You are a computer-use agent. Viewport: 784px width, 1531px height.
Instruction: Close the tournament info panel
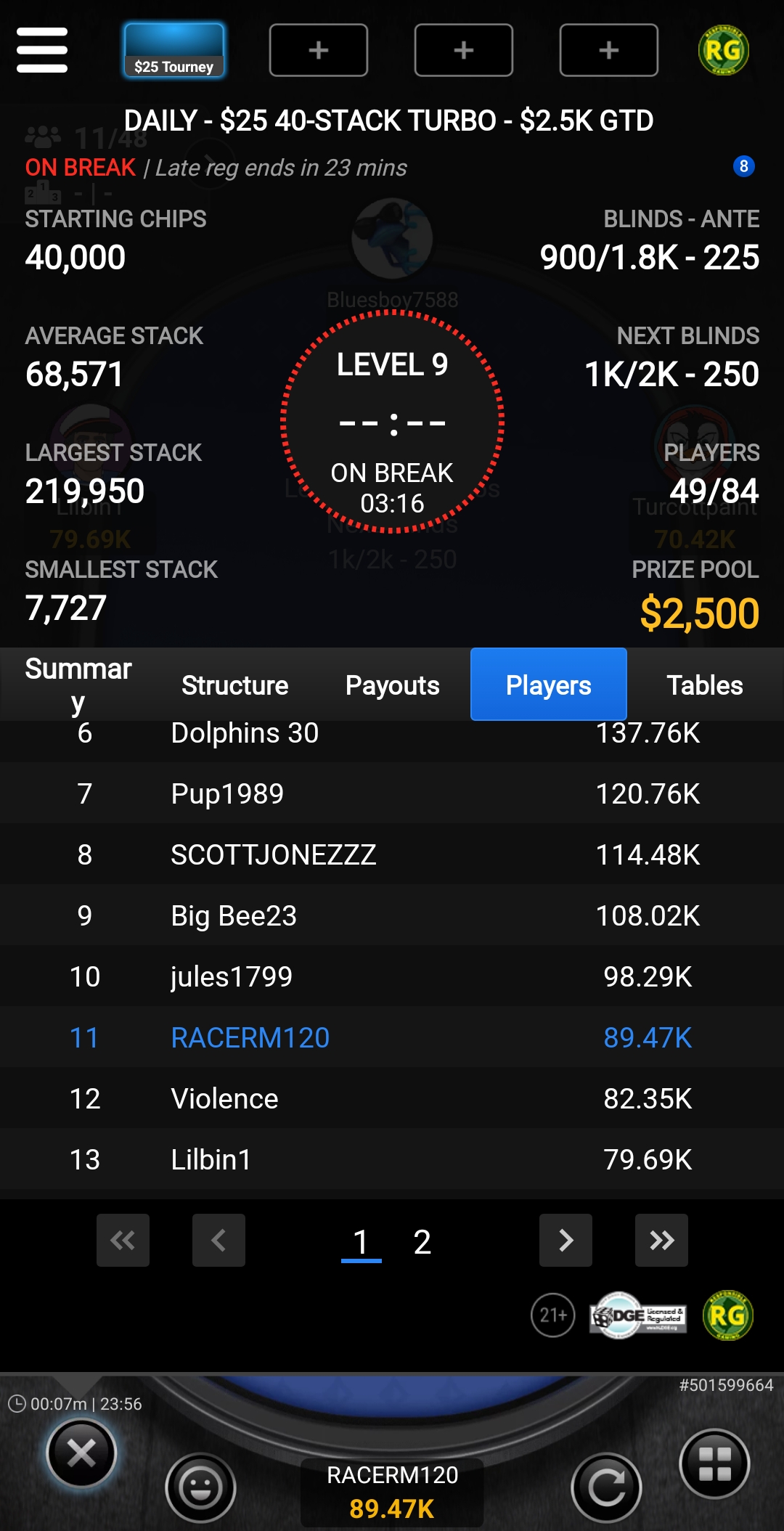click(81, 1453)
